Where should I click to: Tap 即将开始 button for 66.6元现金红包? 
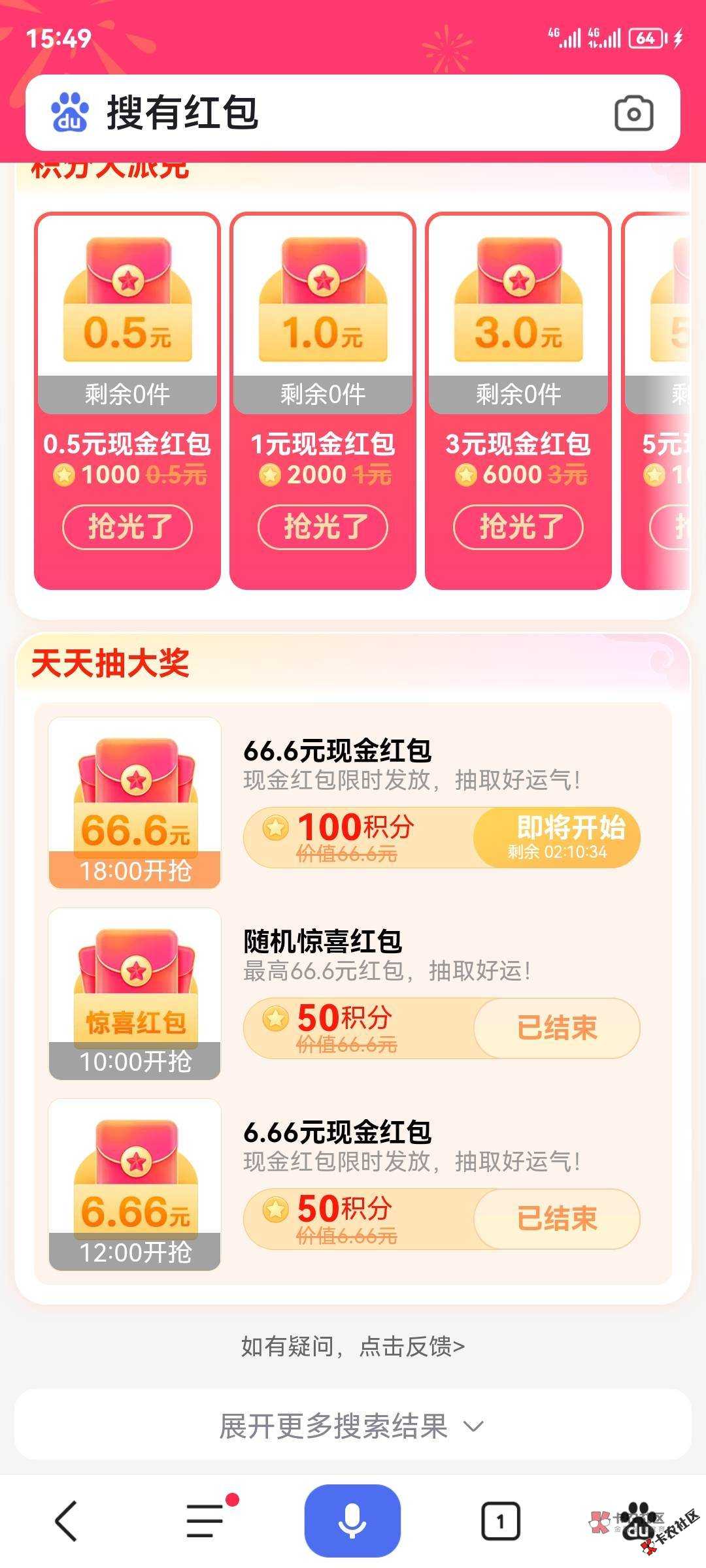[x=557, y=837]
